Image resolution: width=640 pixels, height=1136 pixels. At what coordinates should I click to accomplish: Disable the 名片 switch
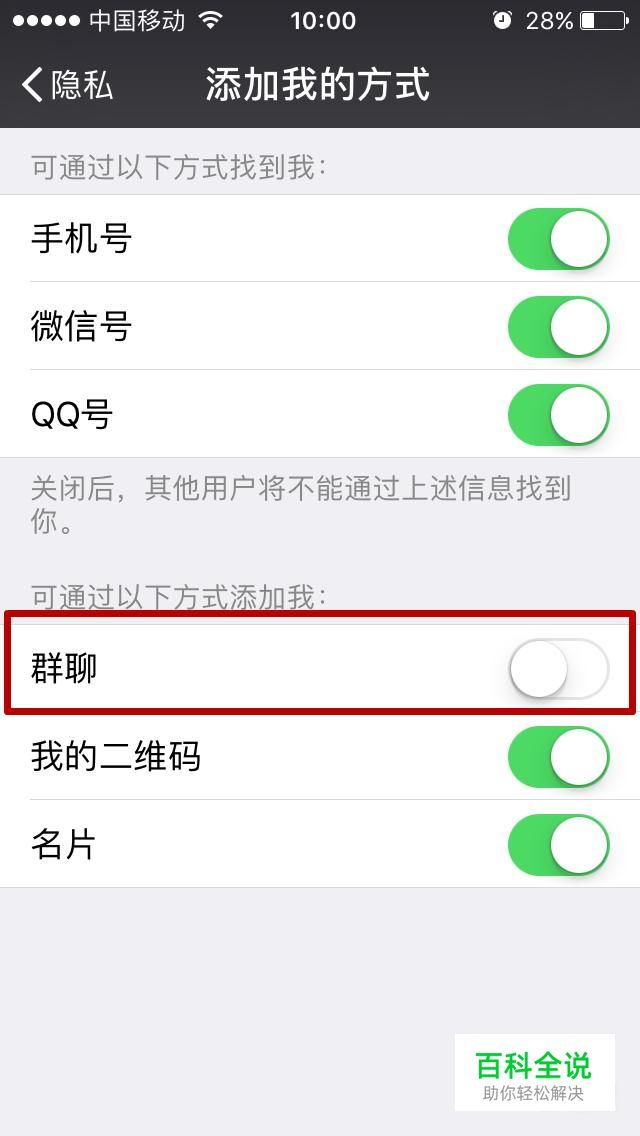[558, 845]
